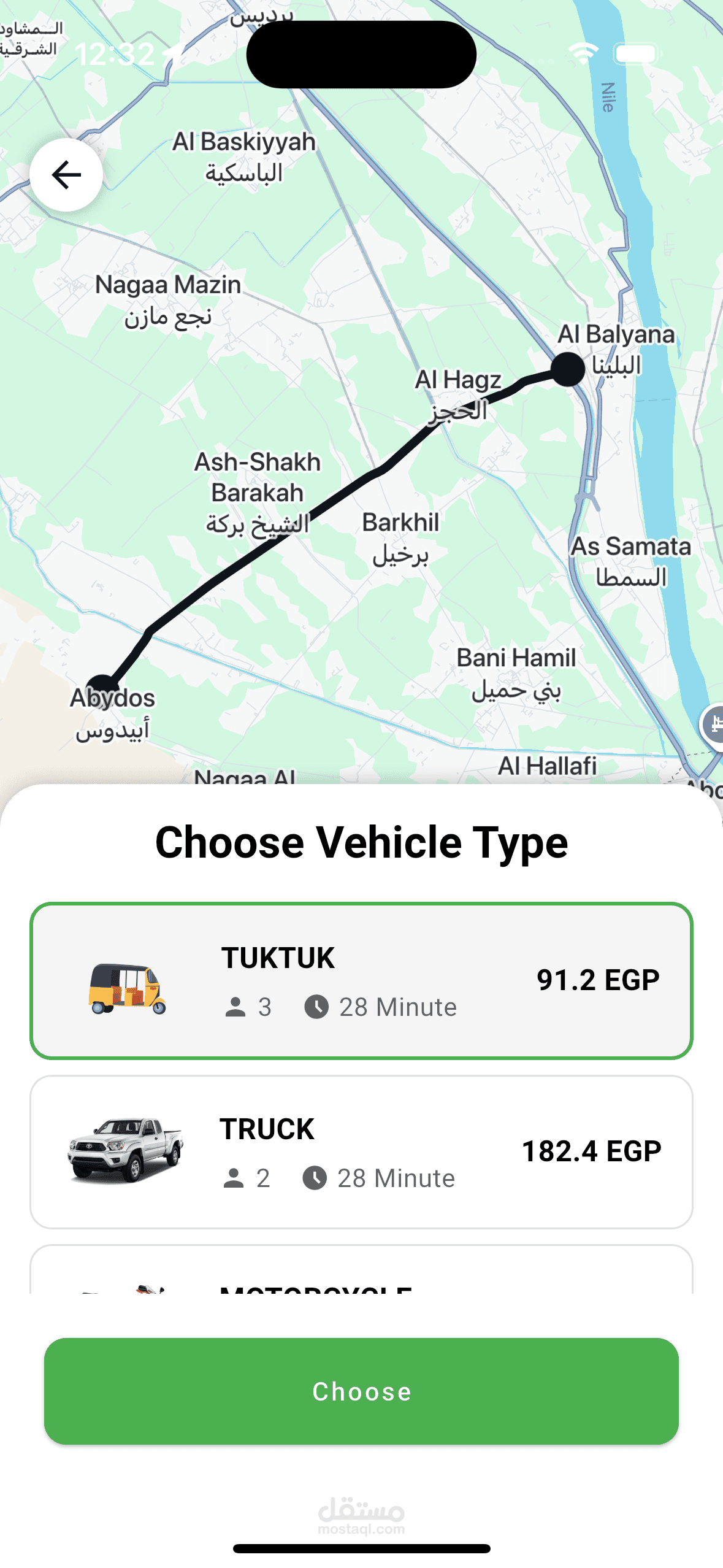Confirm with the green Choose button
Screen dimensions: 723x1568
tap(361, 1391)
